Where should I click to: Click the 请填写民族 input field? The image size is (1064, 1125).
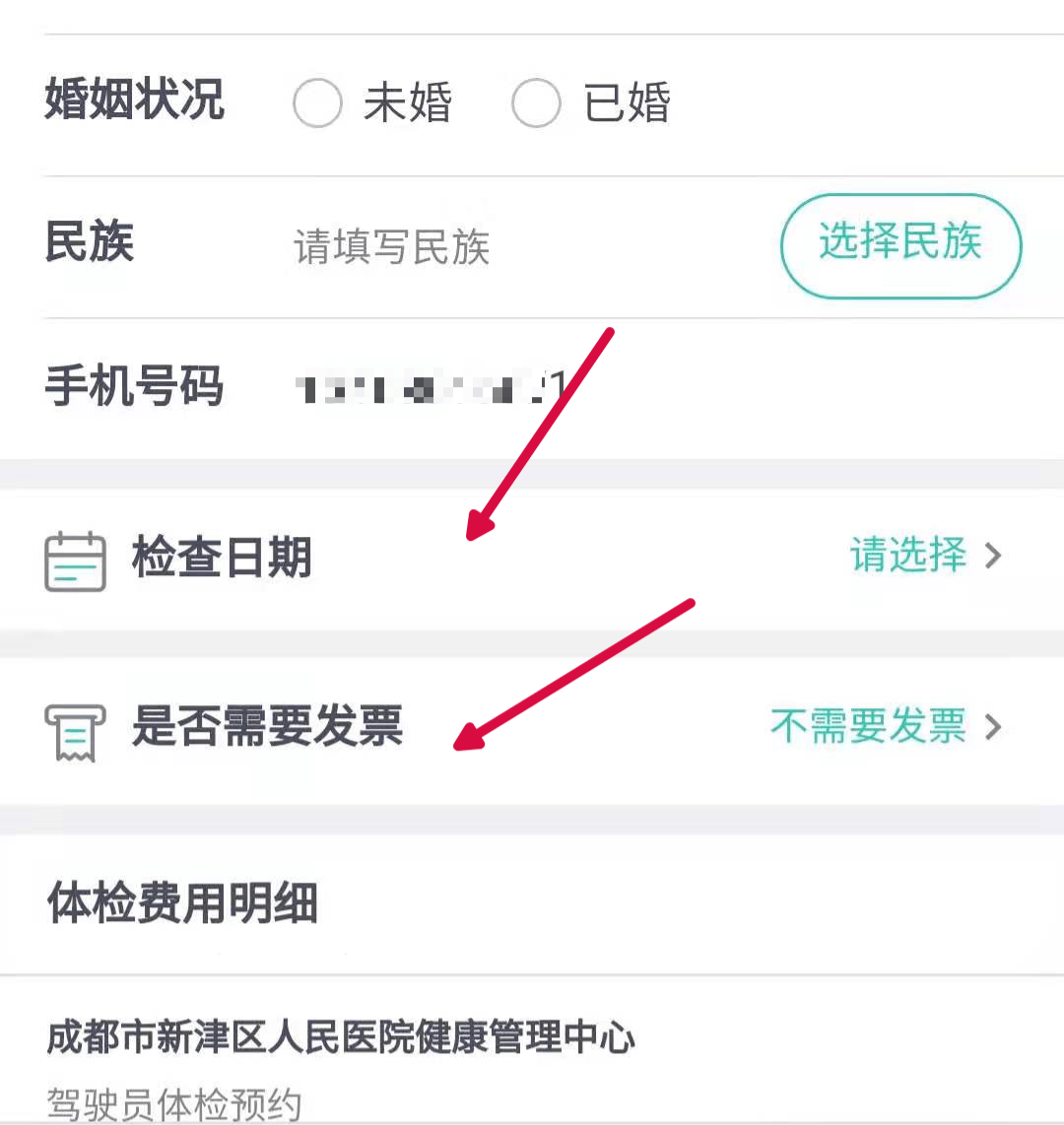390,247
